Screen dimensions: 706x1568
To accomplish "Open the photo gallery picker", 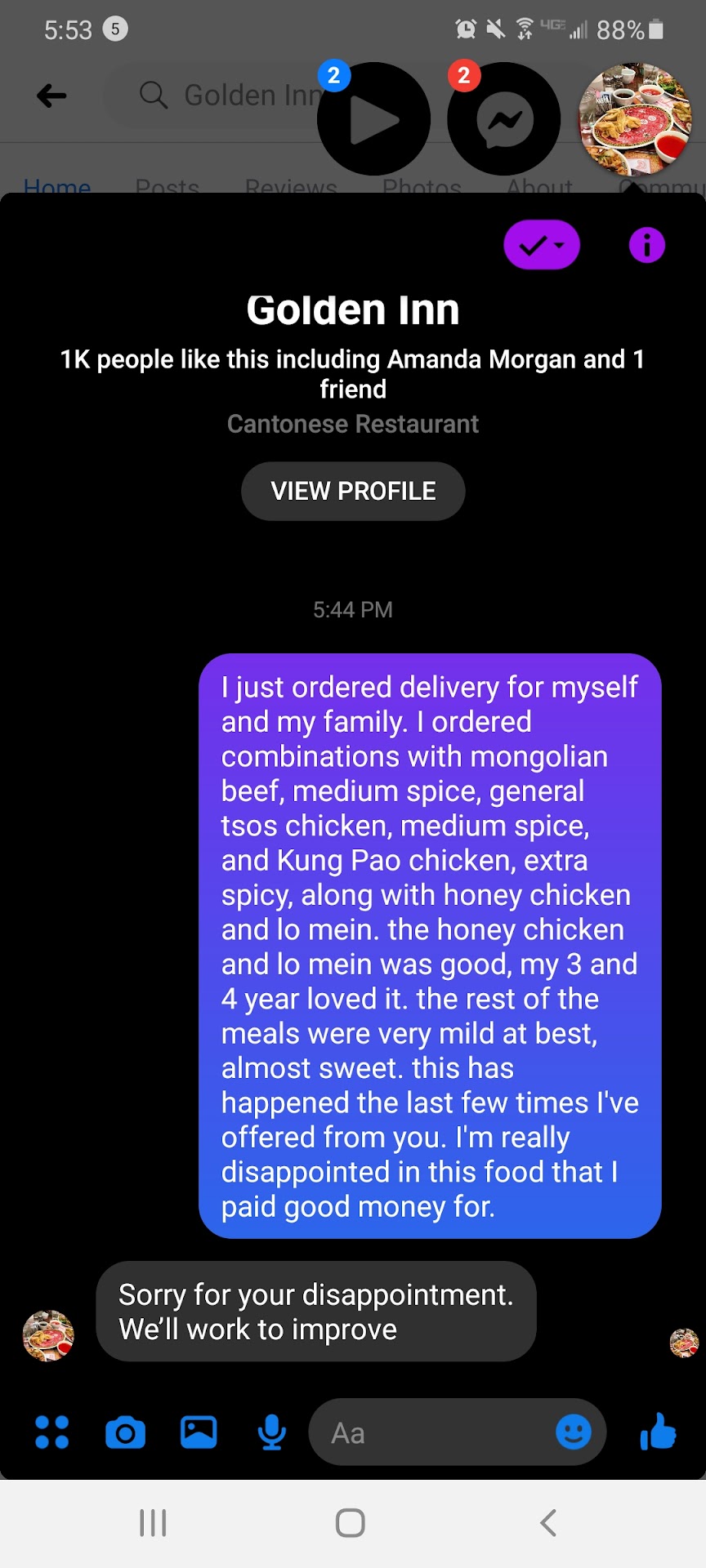I will (x=199, y=1432).
